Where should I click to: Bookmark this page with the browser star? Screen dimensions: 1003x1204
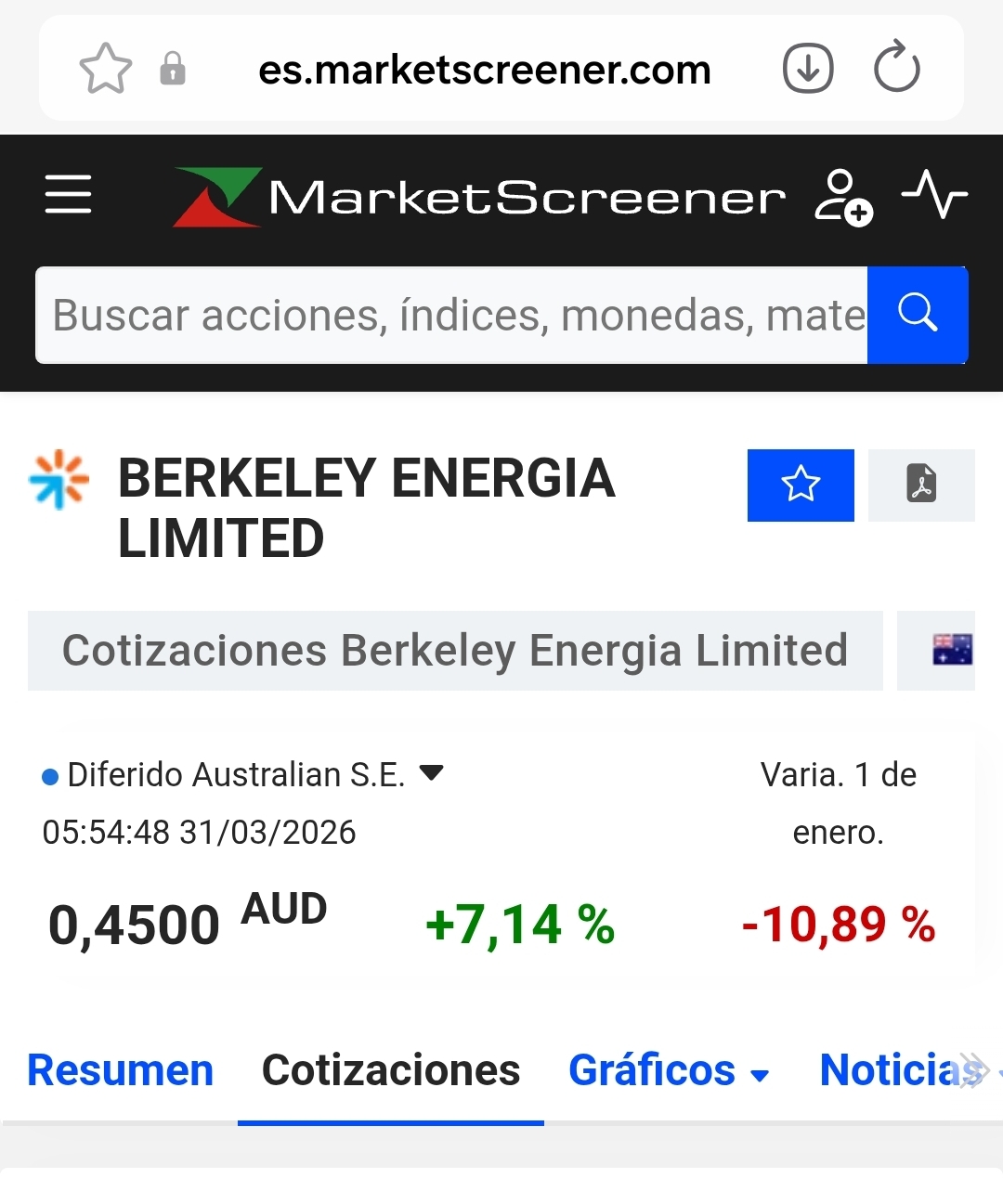pyautogui.click(x=106, y=69)
